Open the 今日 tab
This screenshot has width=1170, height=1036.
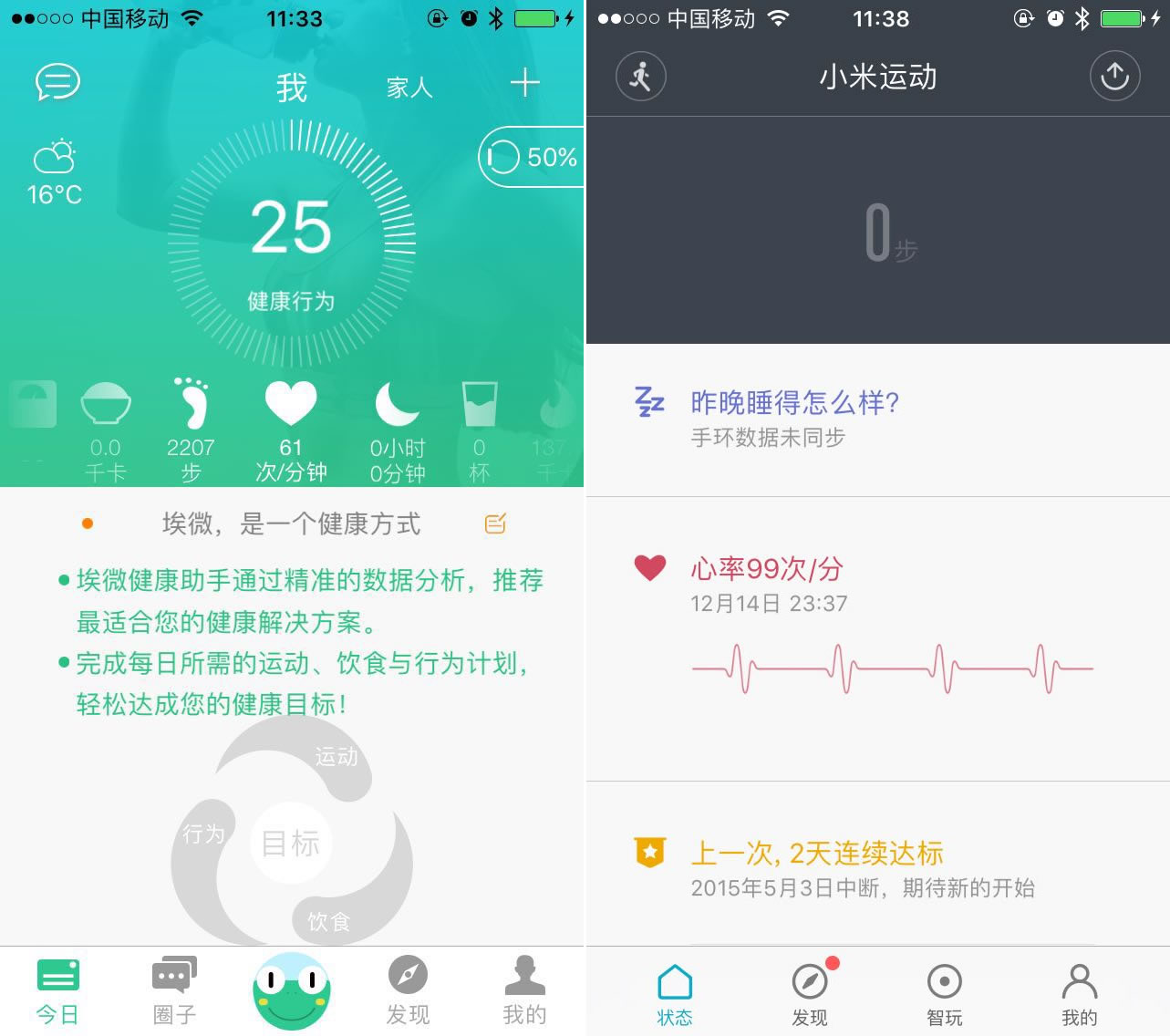[57, 990]
